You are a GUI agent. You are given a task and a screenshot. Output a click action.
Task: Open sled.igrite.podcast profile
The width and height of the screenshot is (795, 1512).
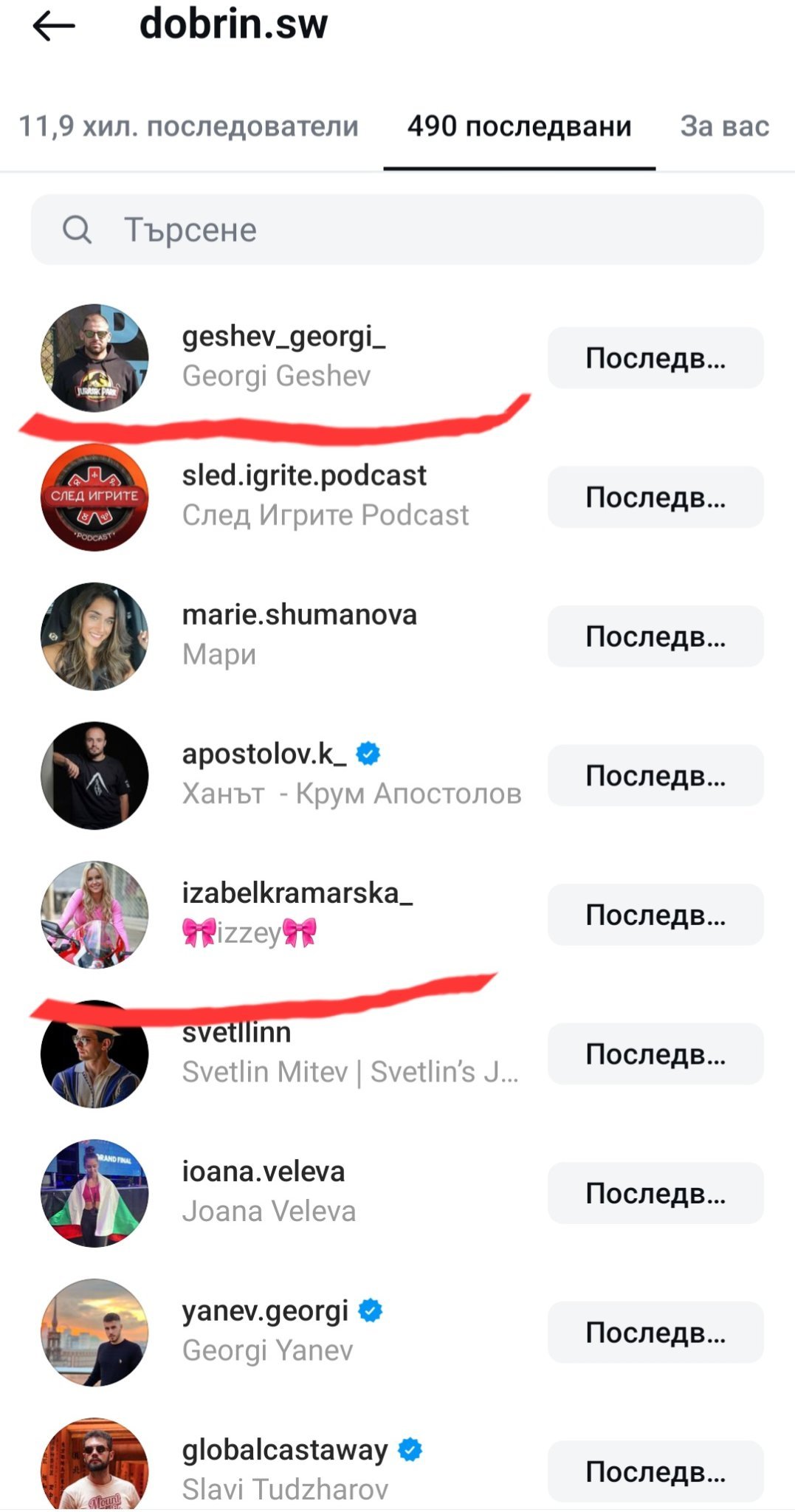[x=304, y=494]
